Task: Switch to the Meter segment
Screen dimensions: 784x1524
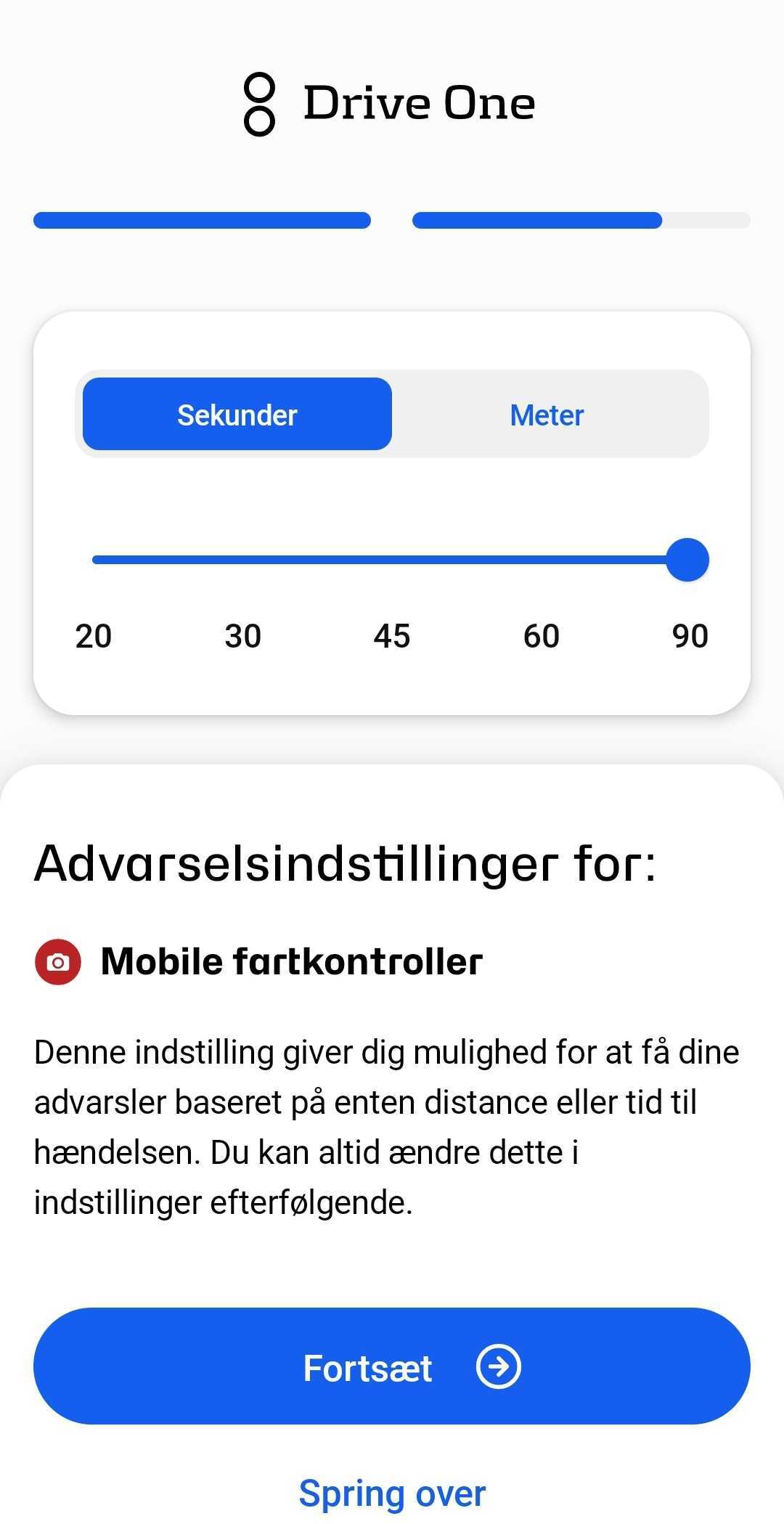Action: 547,415
